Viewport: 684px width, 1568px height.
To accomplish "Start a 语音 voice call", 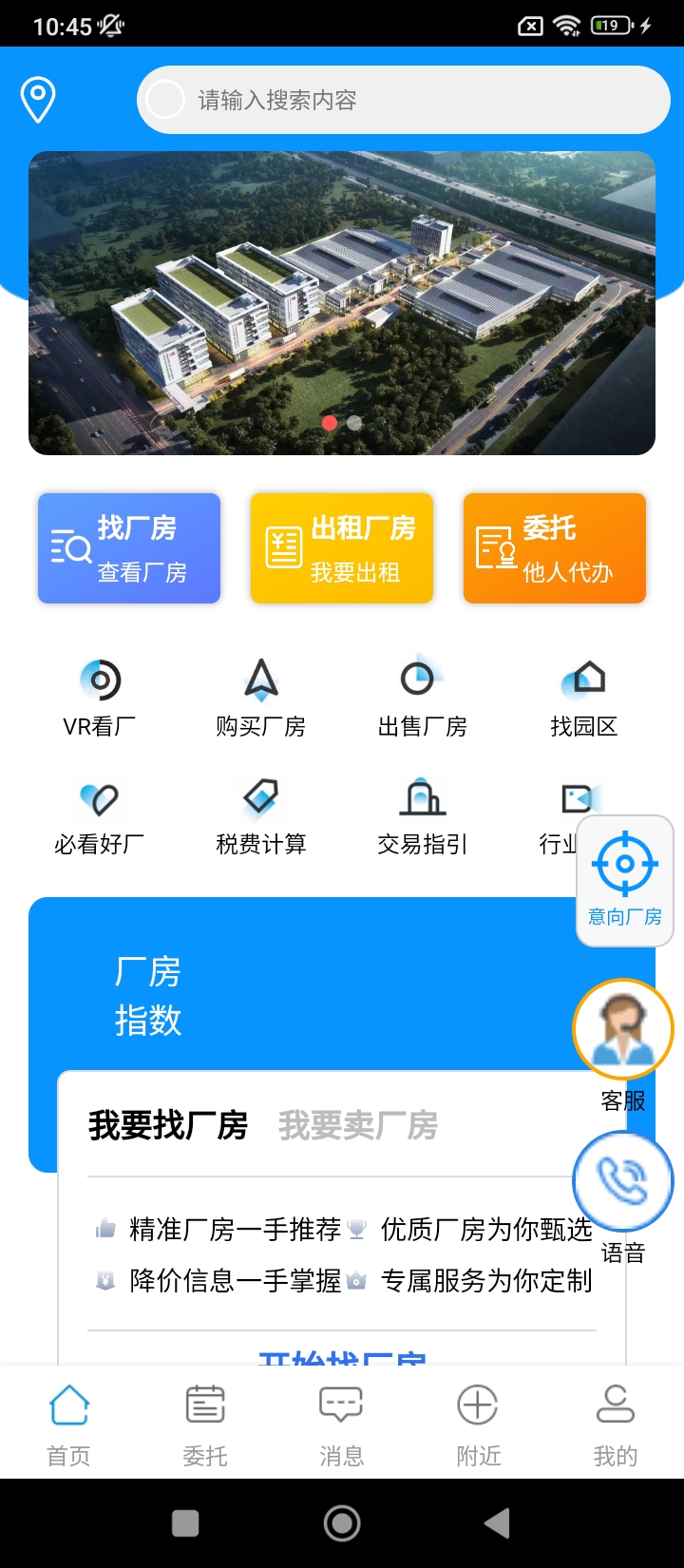I will click(x=623, y=1181).
